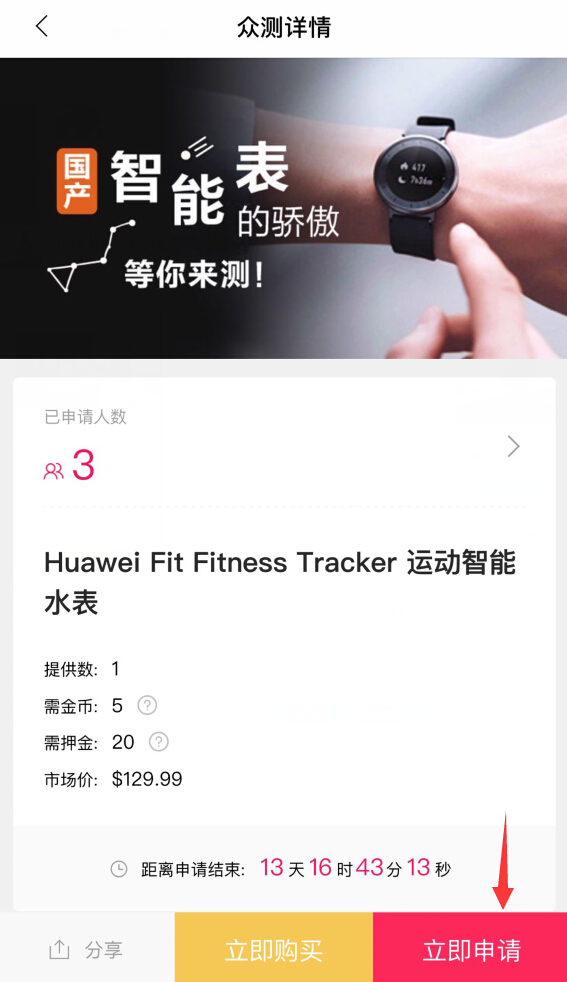Screen dimensions: 567x982
Task: Share this product via 分享
Action: point(87,949)
